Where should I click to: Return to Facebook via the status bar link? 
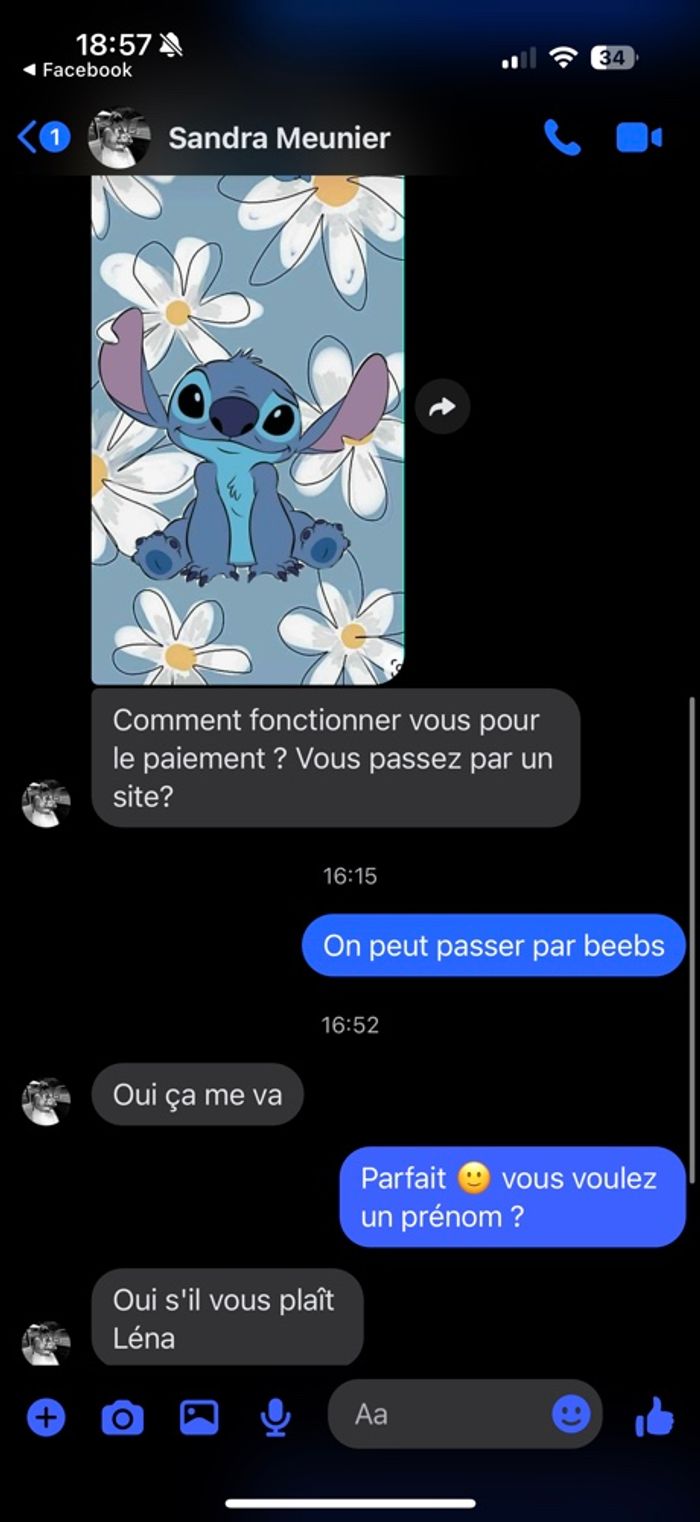click(x=78, y=70)
